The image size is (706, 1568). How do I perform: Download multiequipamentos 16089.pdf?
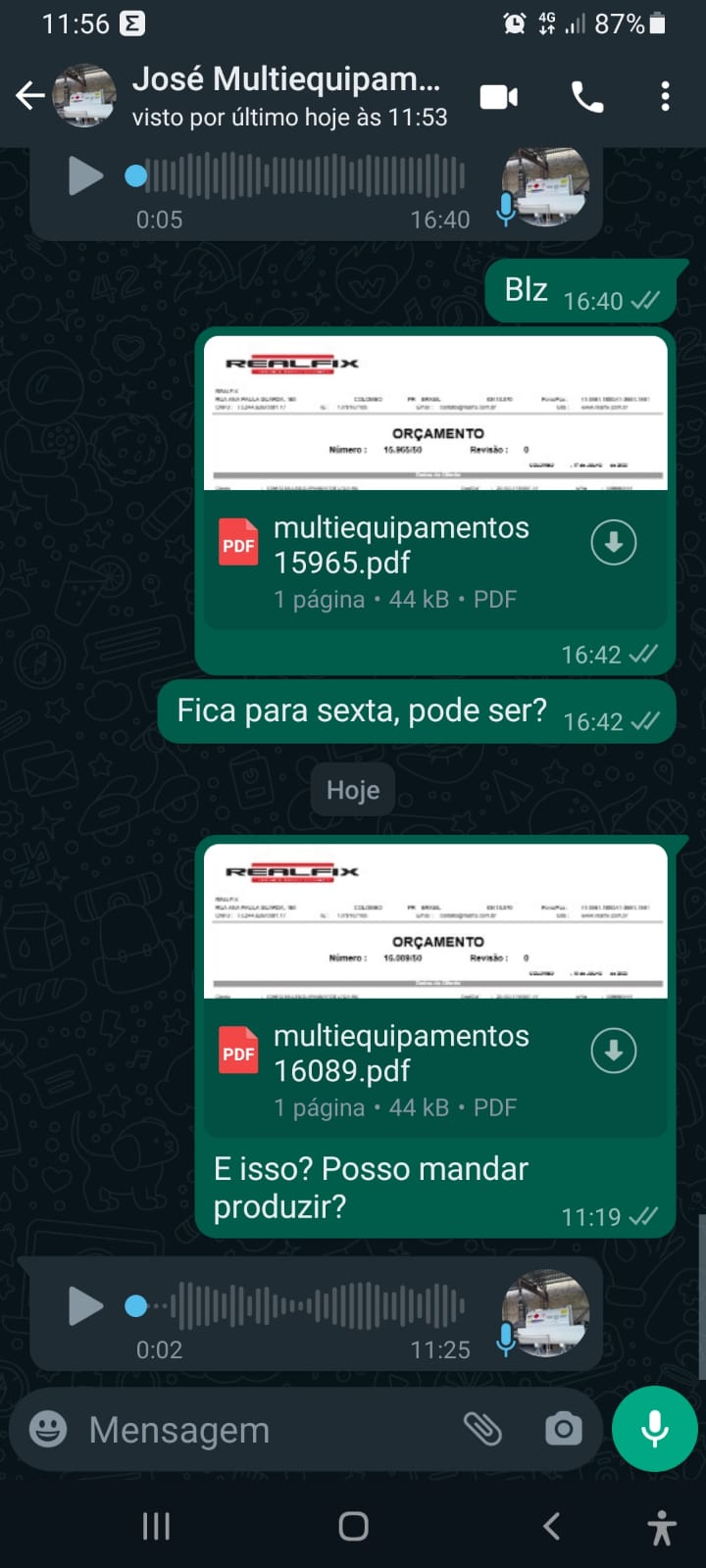pos(614,1051)
